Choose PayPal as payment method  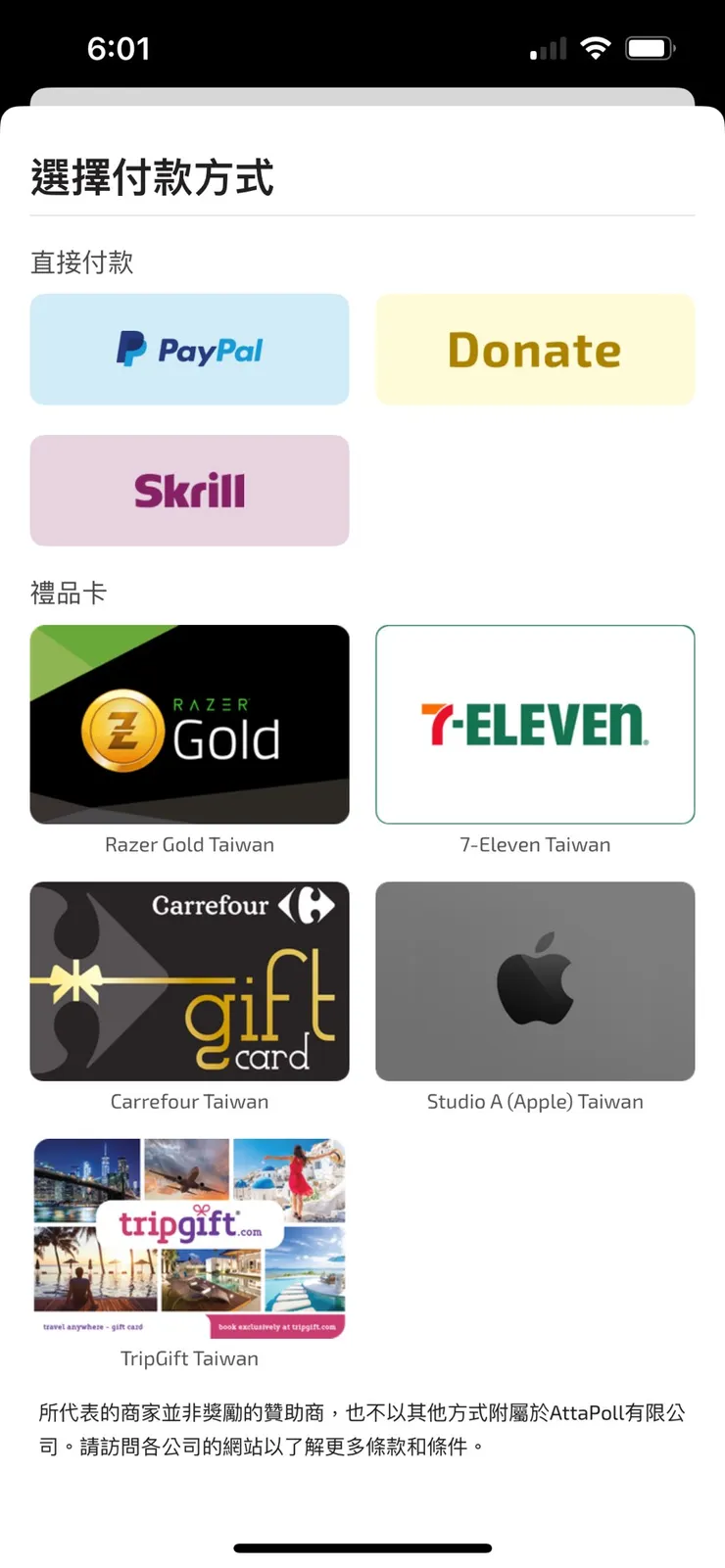(189, 350)
